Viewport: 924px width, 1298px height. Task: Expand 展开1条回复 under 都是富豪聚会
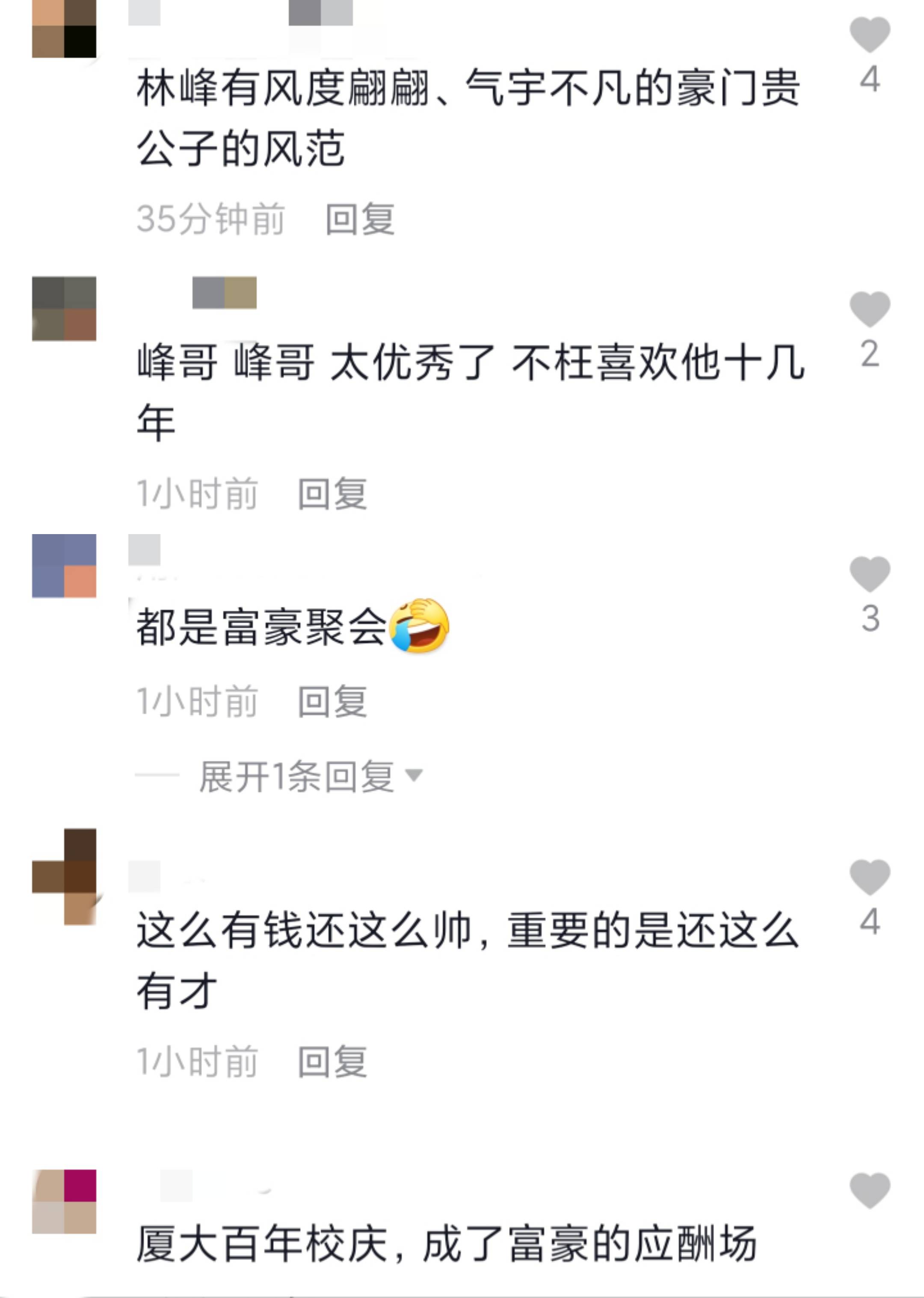point(310,776)
